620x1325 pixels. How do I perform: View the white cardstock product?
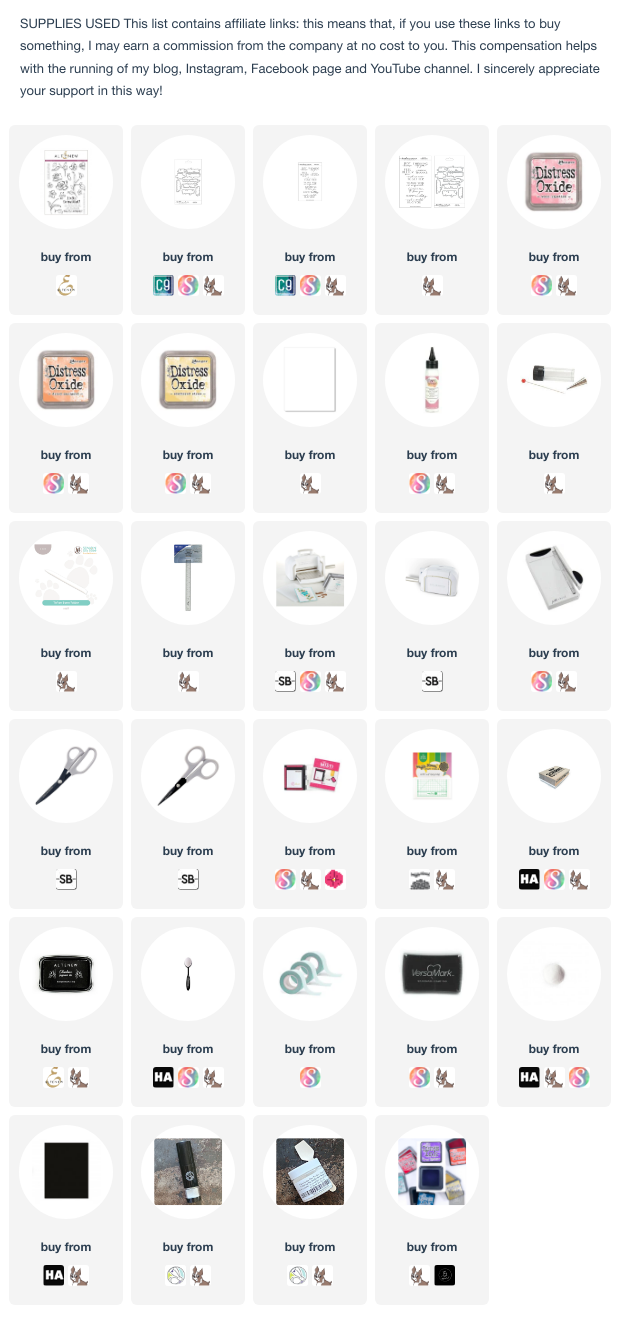pyautogui.click(x=310, y=380)
